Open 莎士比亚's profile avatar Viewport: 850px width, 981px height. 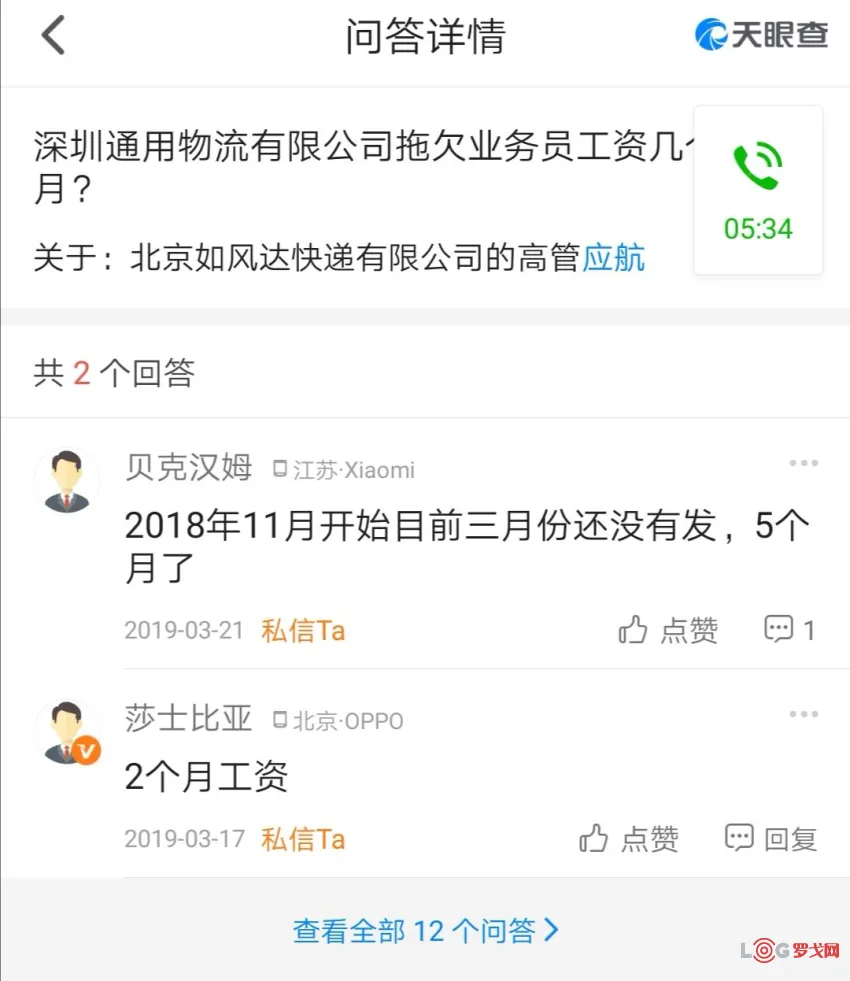68,733
